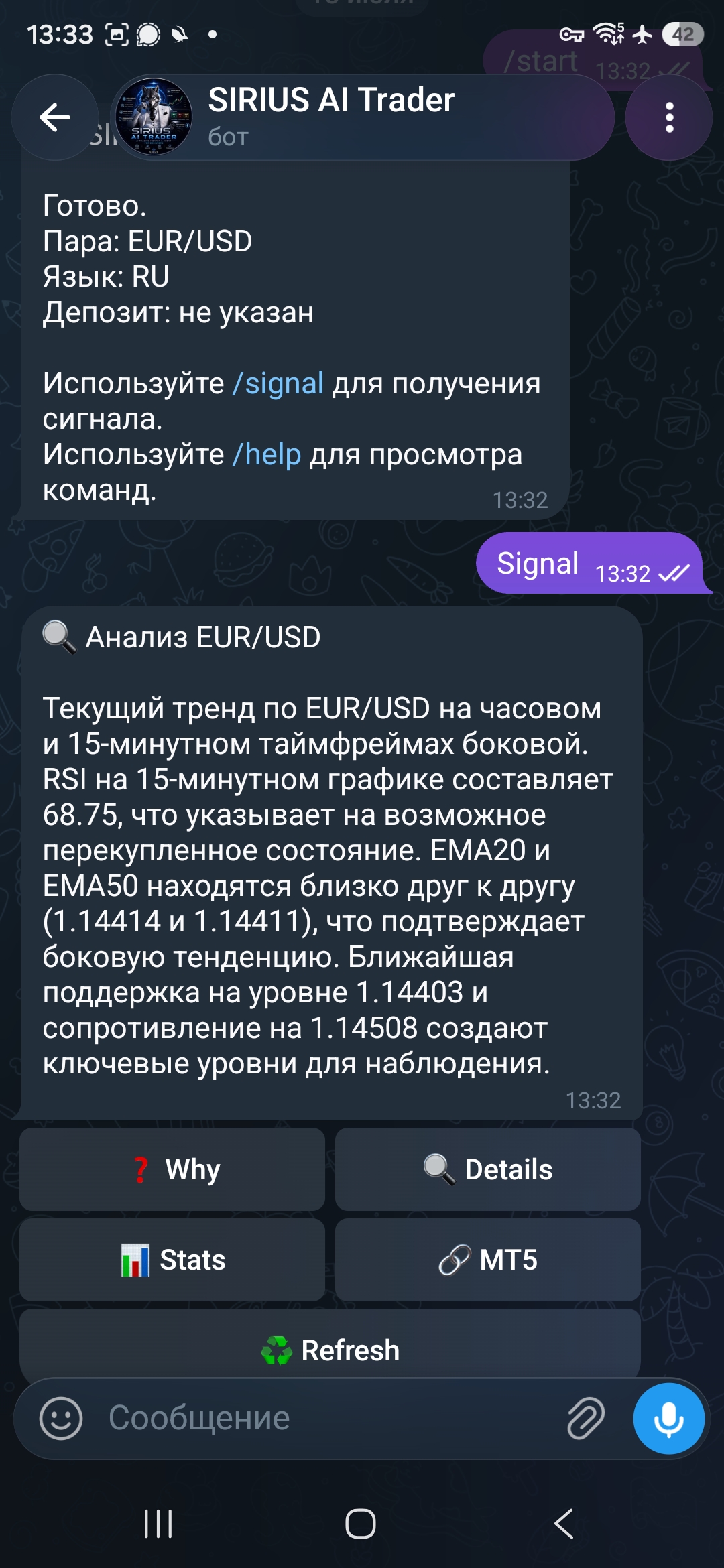This screenshot has width=724, height=1568.
Task: Focus the Сообщение message field
Action: [x=328, y=1419]
